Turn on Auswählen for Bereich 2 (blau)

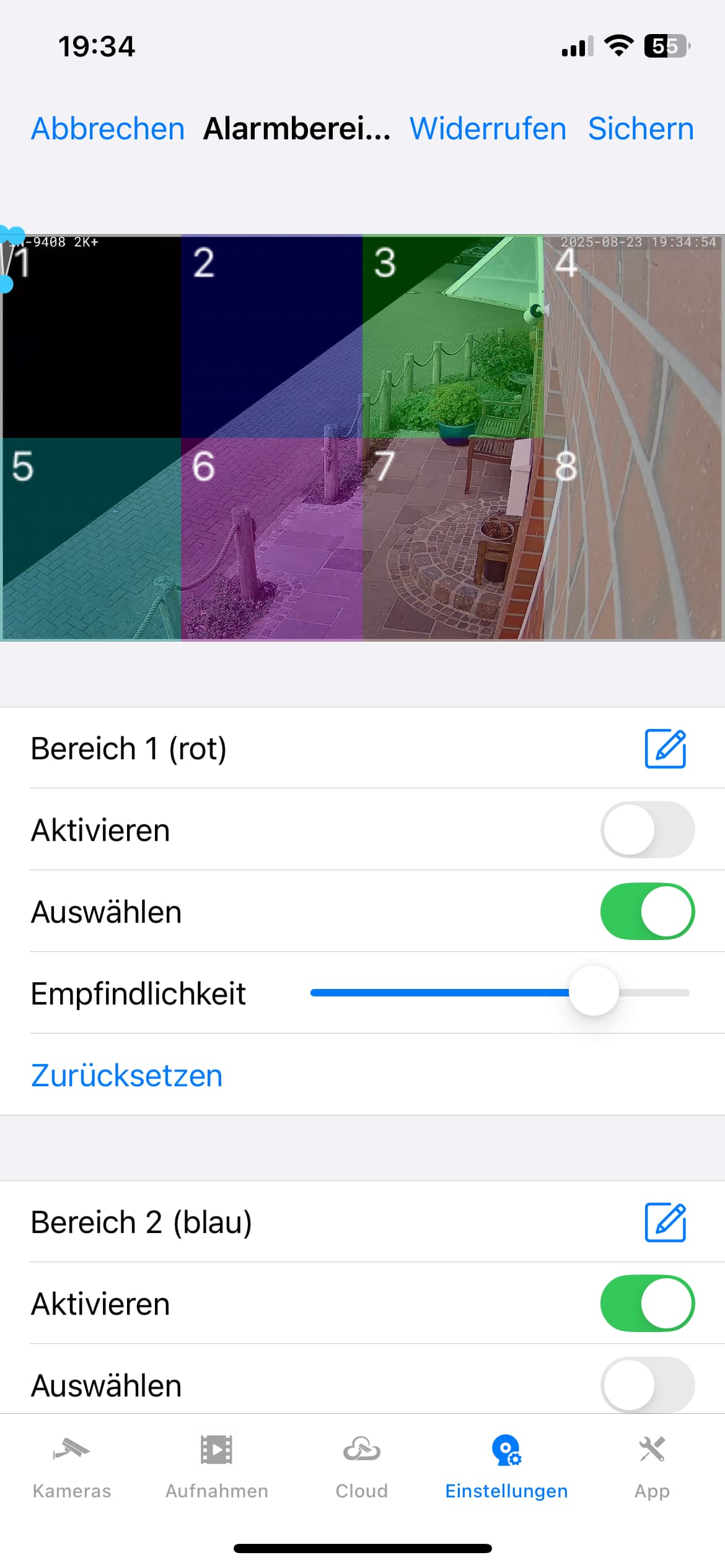click(x=647, y=1385)
